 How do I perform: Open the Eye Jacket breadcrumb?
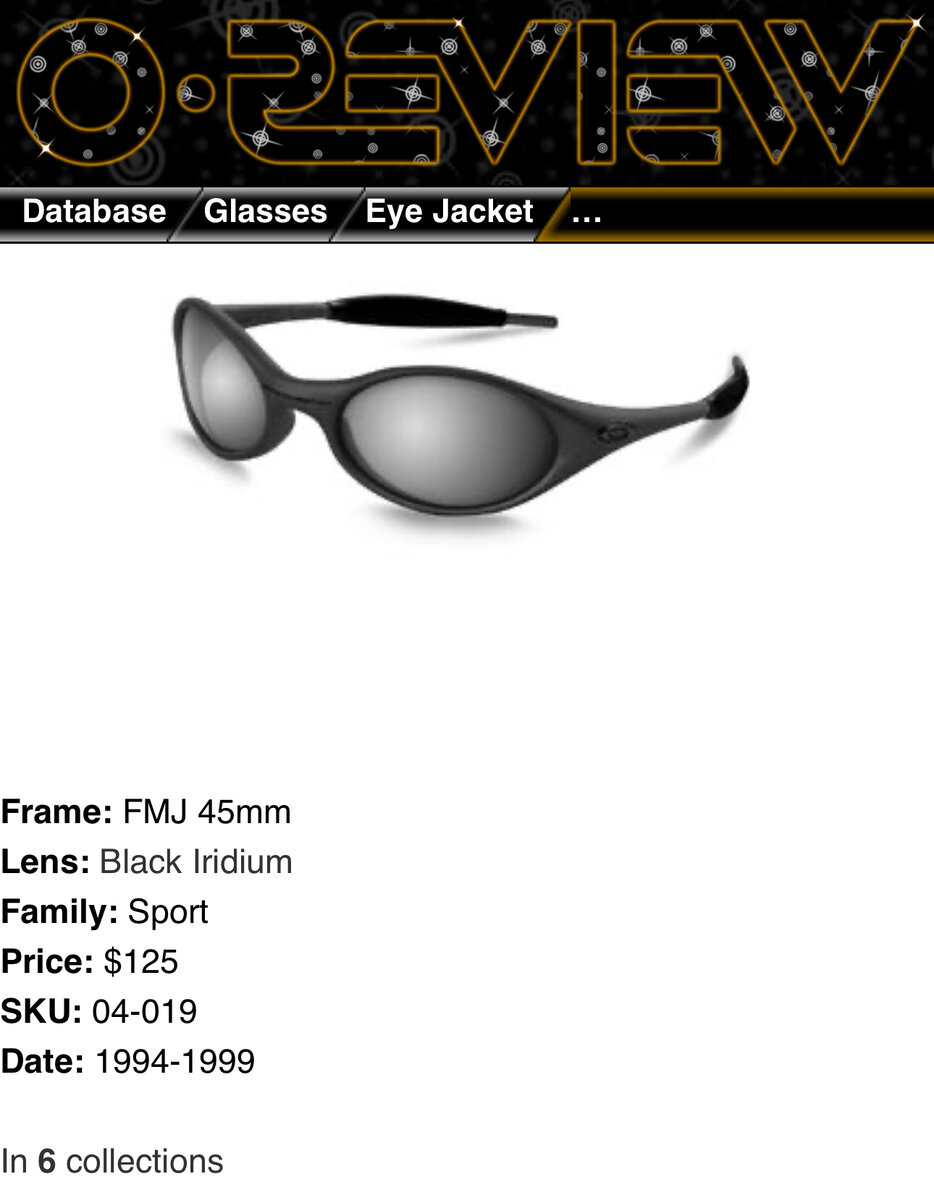pyautogui.click(x=449, y=212)
